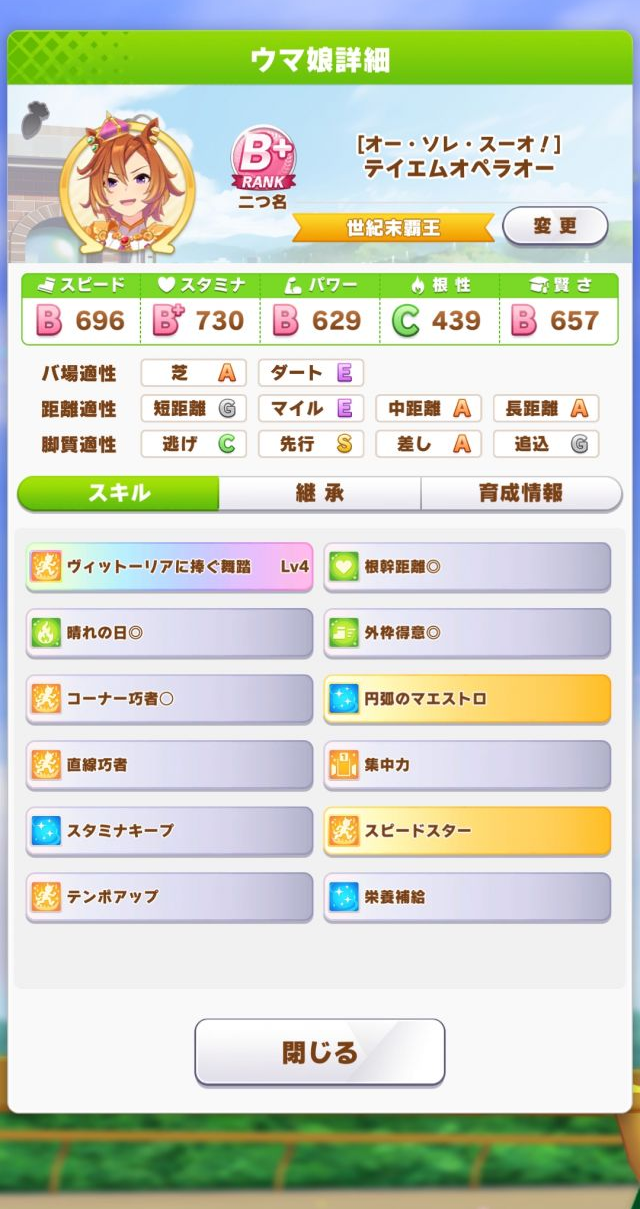640x1209 pixels.
Task: Open the 晴れの日◎ skill
Action: click(x=169, y=633)
